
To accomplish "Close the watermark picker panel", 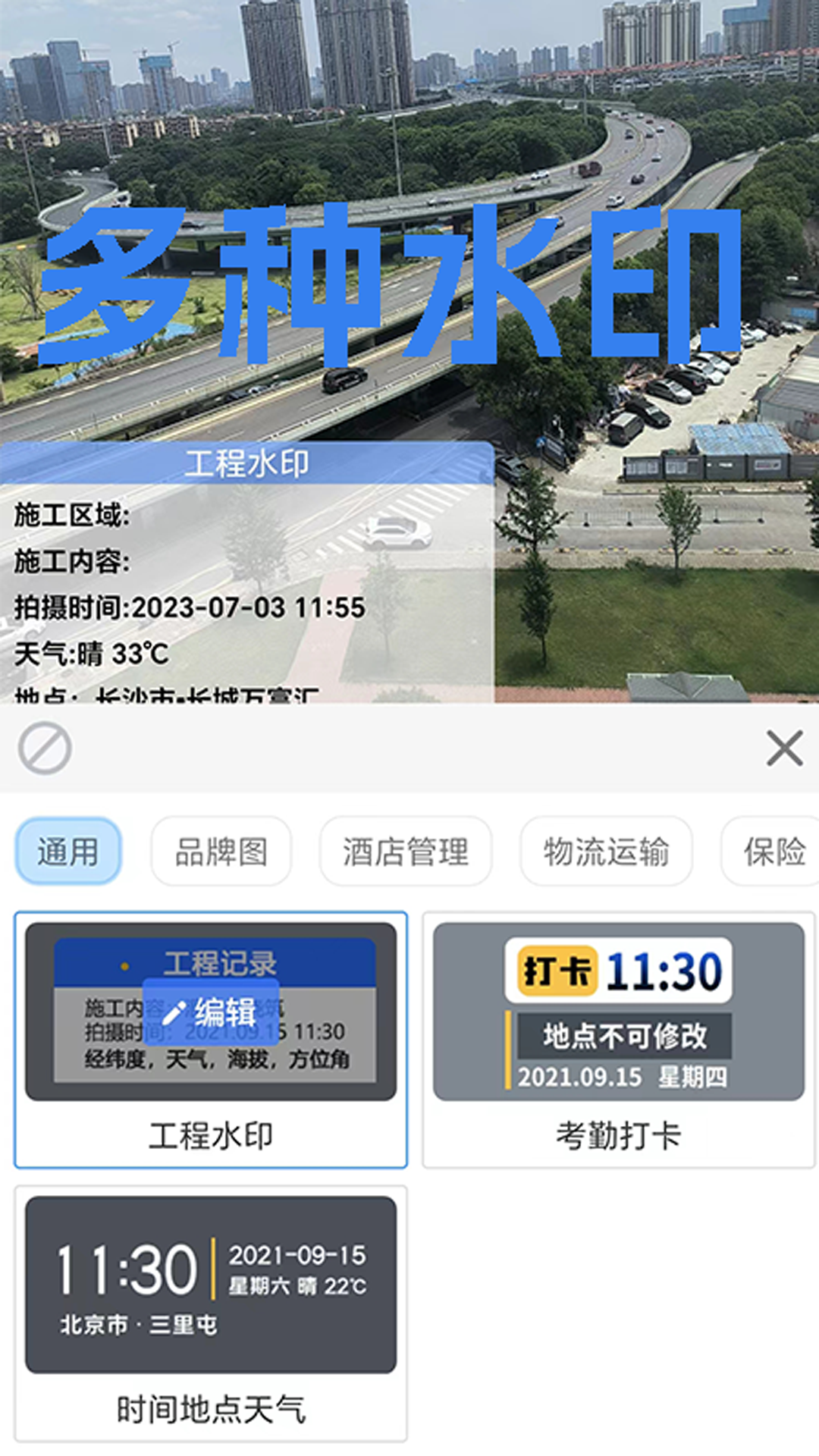I will (x=784, y=748).
